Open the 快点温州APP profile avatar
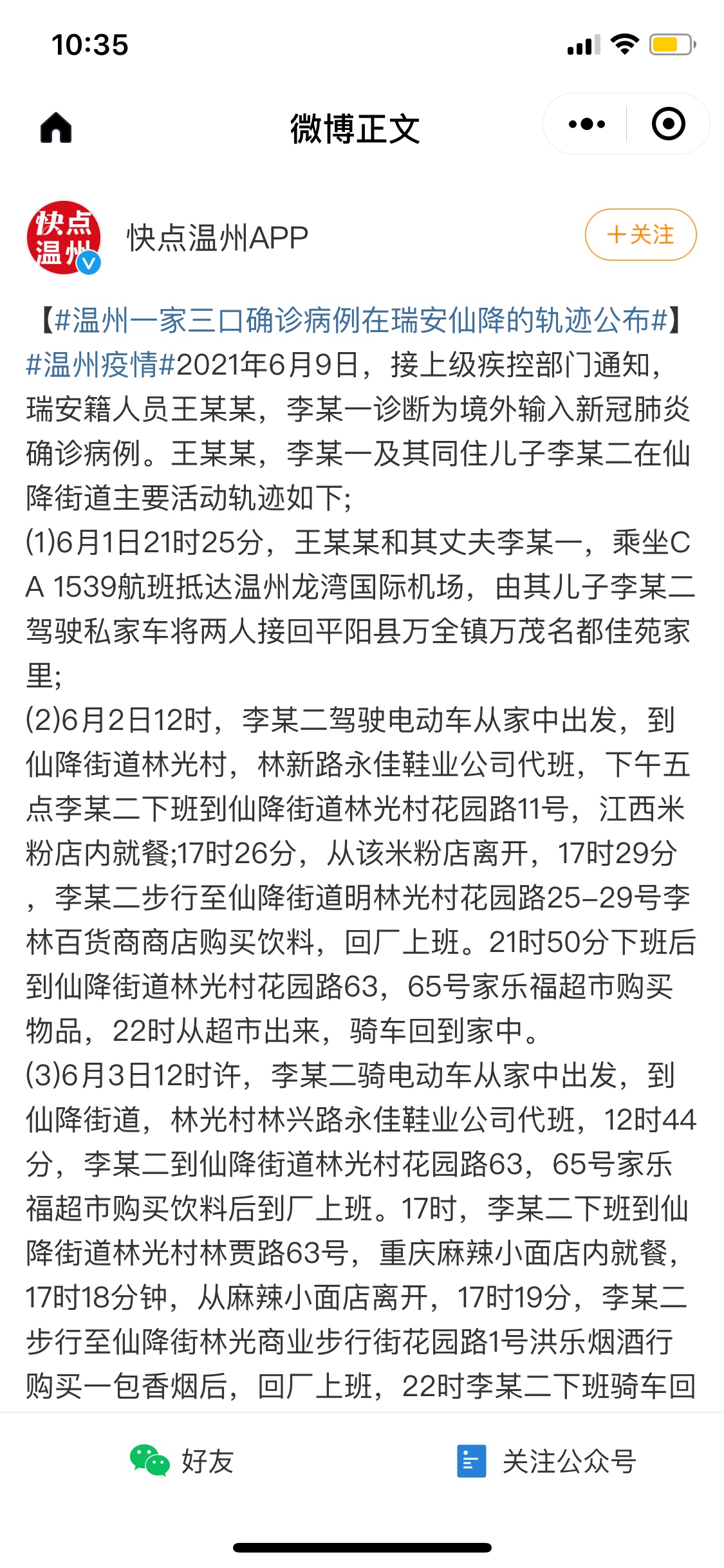The width and height of the screenshot is (724, 1568). click(x=64, y=238)
